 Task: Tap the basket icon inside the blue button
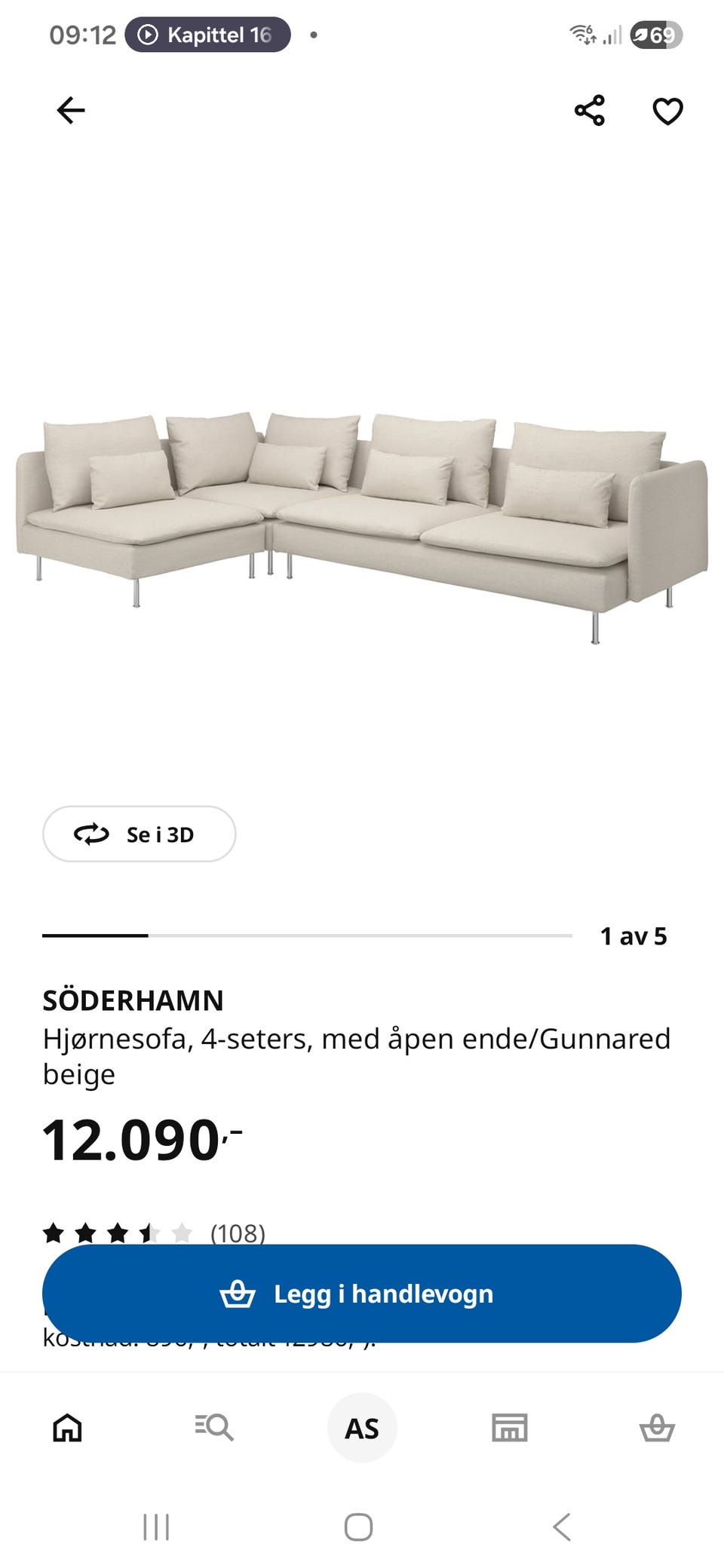[x=238, y=1294]
